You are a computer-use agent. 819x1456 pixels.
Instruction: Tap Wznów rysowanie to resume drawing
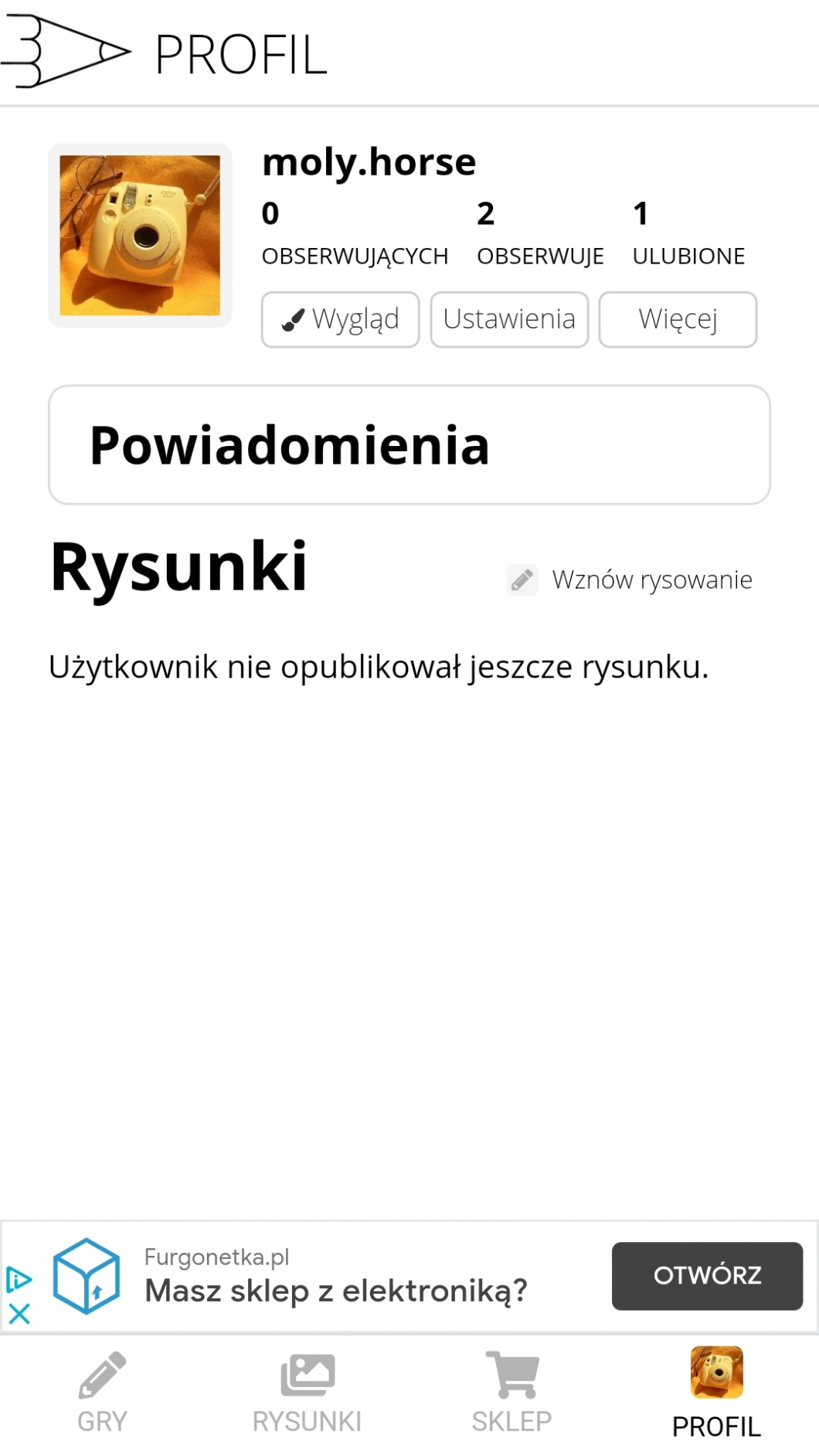point(630,580)
